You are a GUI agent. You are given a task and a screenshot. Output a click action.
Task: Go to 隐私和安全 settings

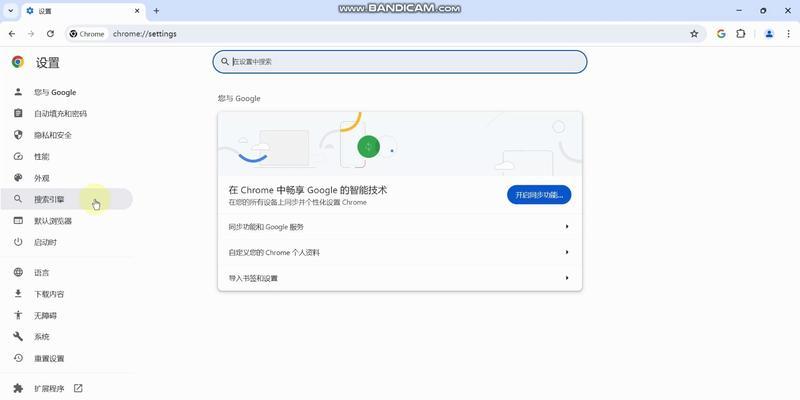52,135
